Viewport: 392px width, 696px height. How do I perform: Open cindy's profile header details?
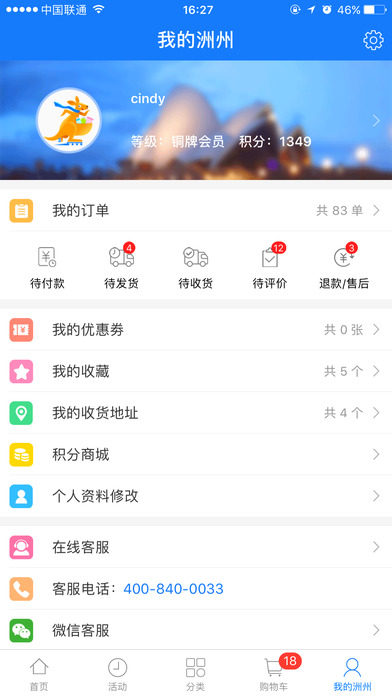(196, 120)
